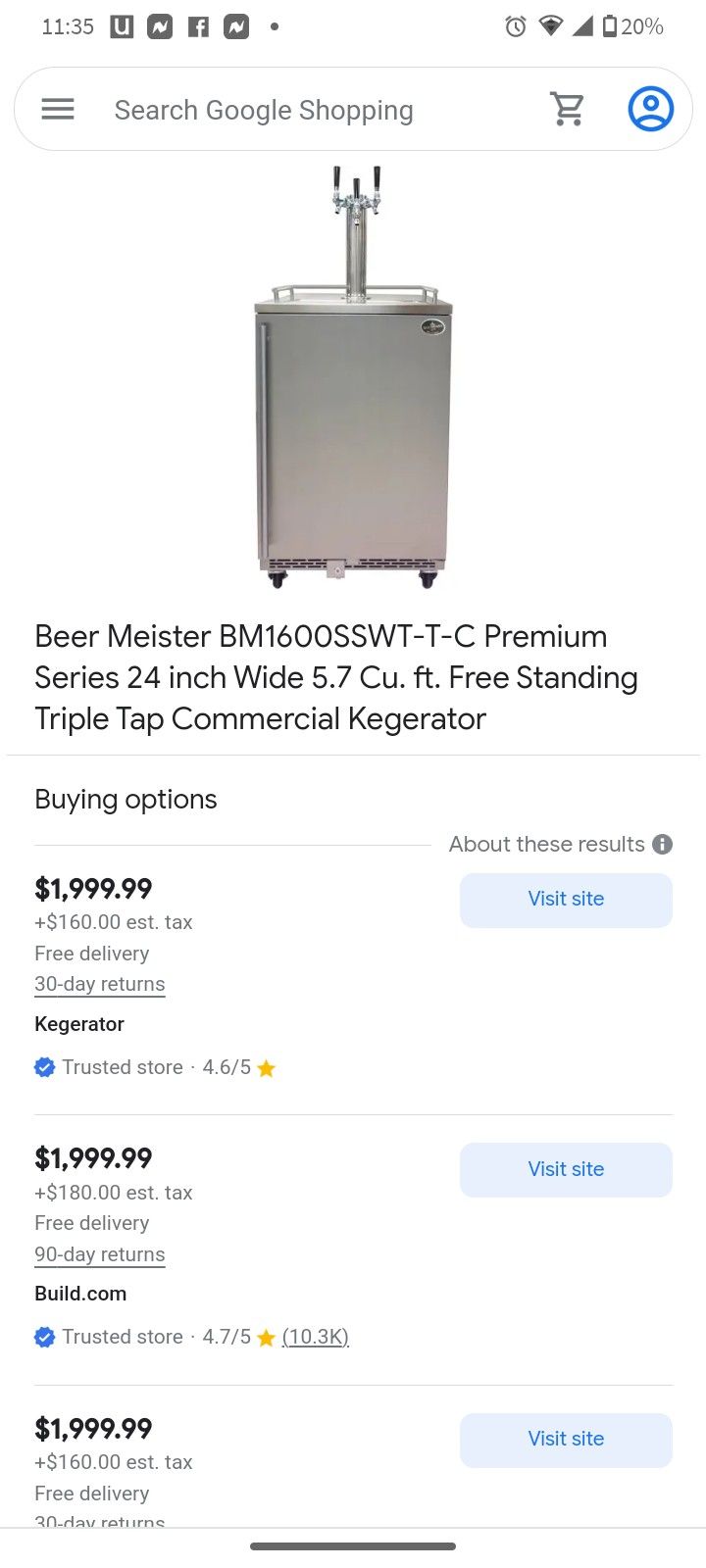Tap the Search Google Shopping field
The width and height of the screenshot is (706, 1568).
pyautogui.click(x=265, y=109)
